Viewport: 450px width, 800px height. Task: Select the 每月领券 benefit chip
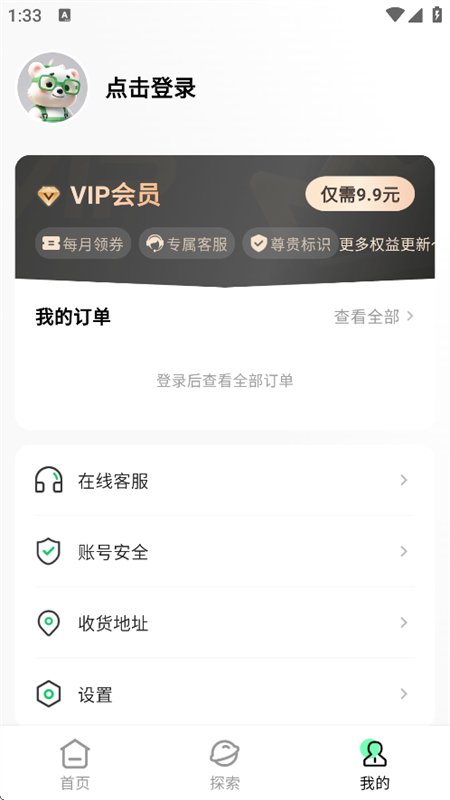pyautogui.click(x=83, y=244)
